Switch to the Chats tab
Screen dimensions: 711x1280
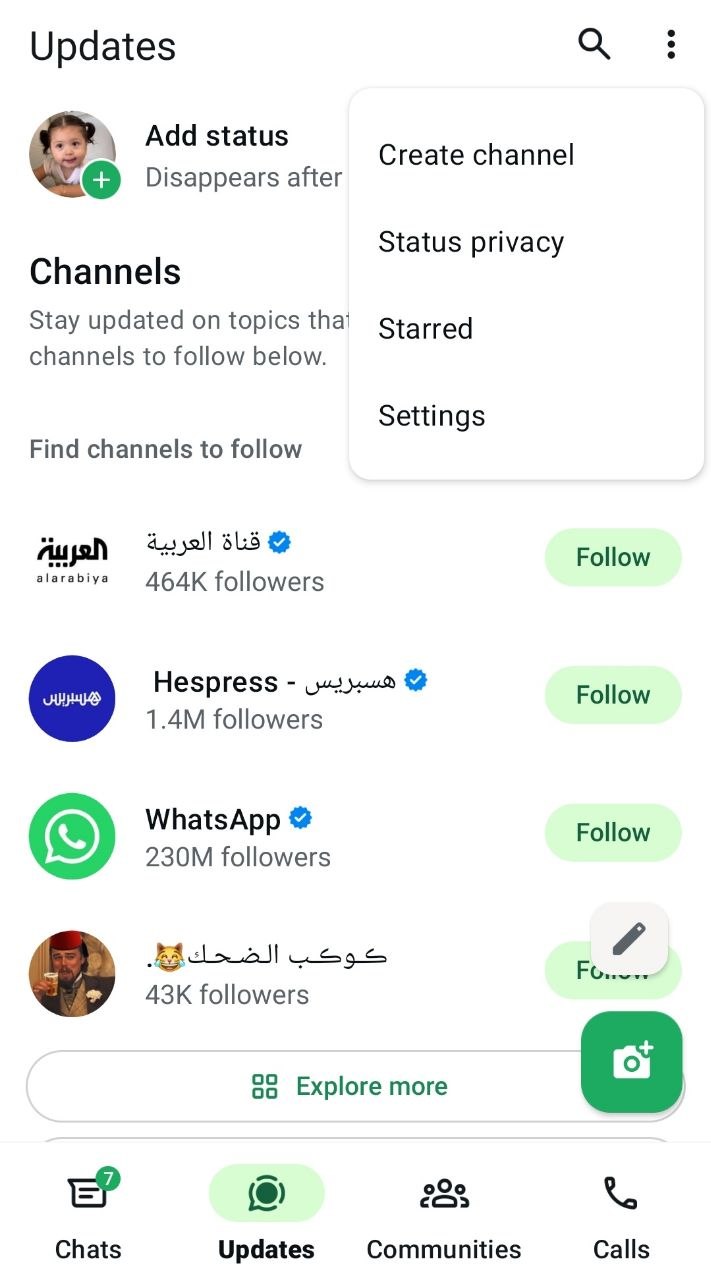[x=88, y=1215]
